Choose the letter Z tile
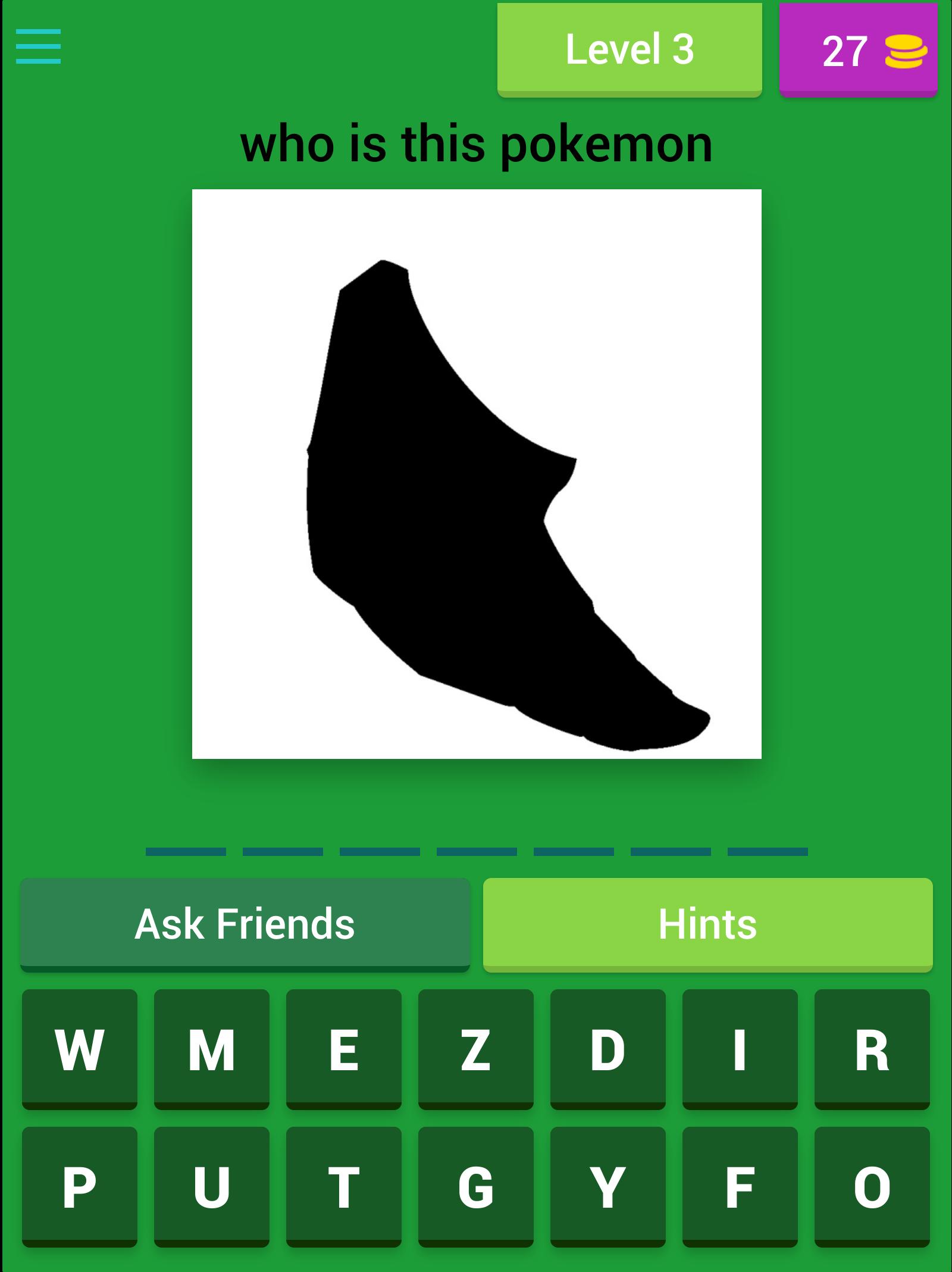Screen dimensions: 952x1272 click(476, 1049)
